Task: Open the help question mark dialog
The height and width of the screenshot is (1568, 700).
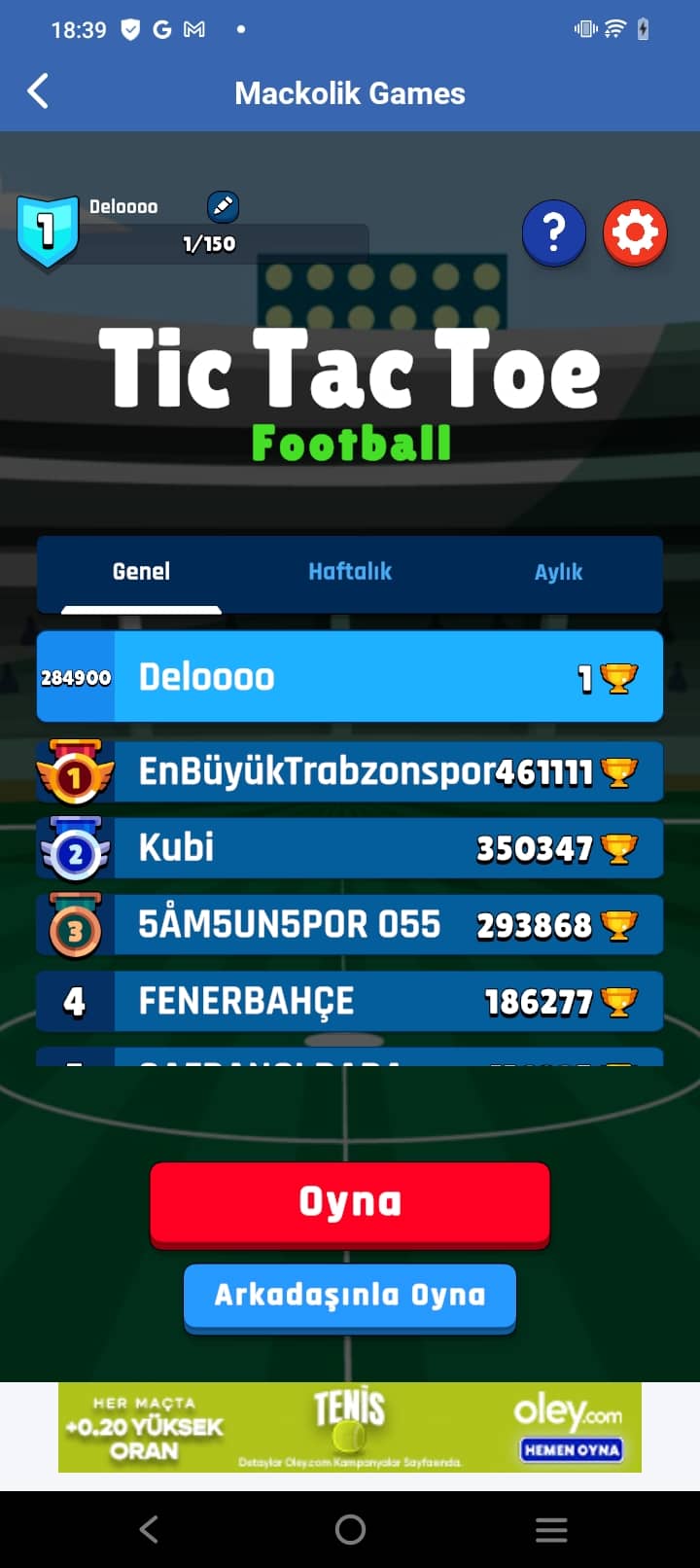Action: click(x=553, y=232)
